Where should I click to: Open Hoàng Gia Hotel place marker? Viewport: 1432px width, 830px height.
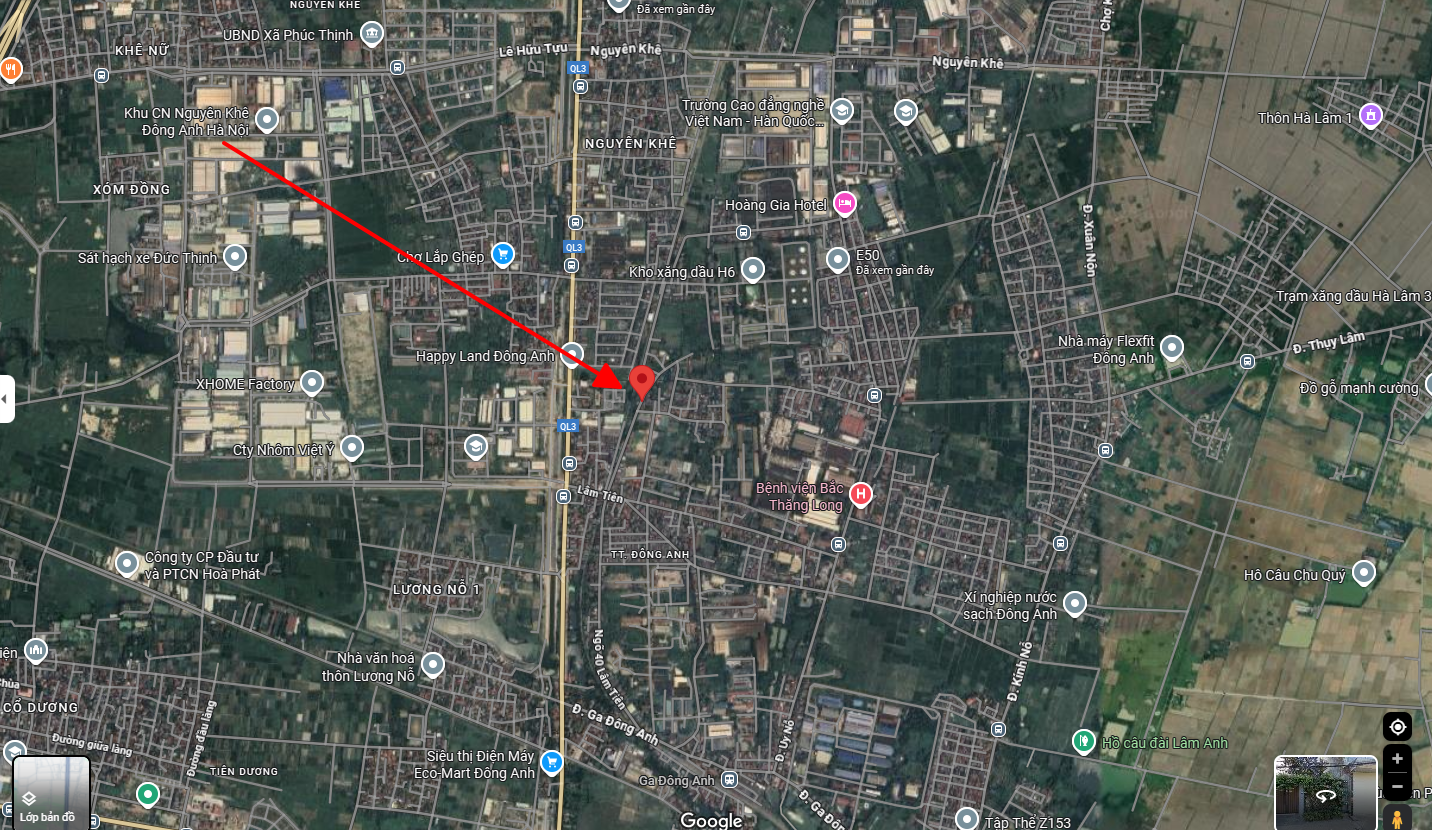click(844, 204)
